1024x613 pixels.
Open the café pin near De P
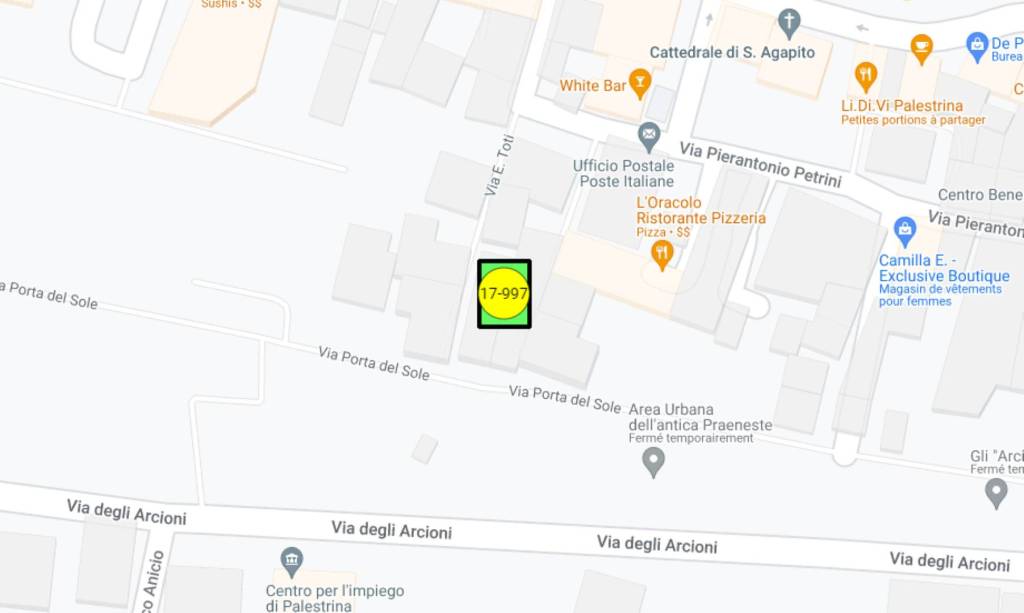tap(921, 46)
